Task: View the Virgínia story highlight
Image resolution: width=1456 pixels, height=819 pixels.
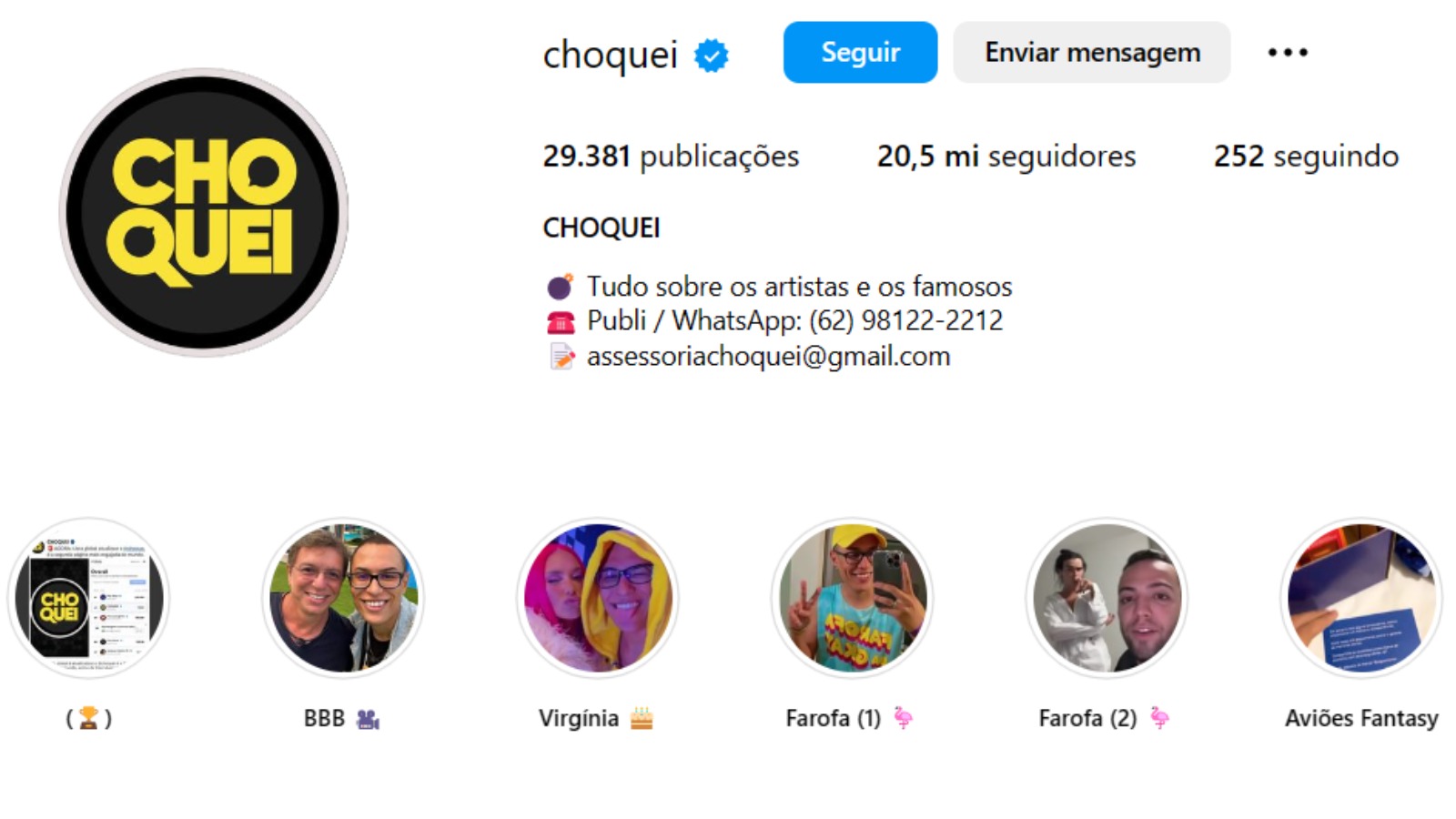Action: point(598,598)
